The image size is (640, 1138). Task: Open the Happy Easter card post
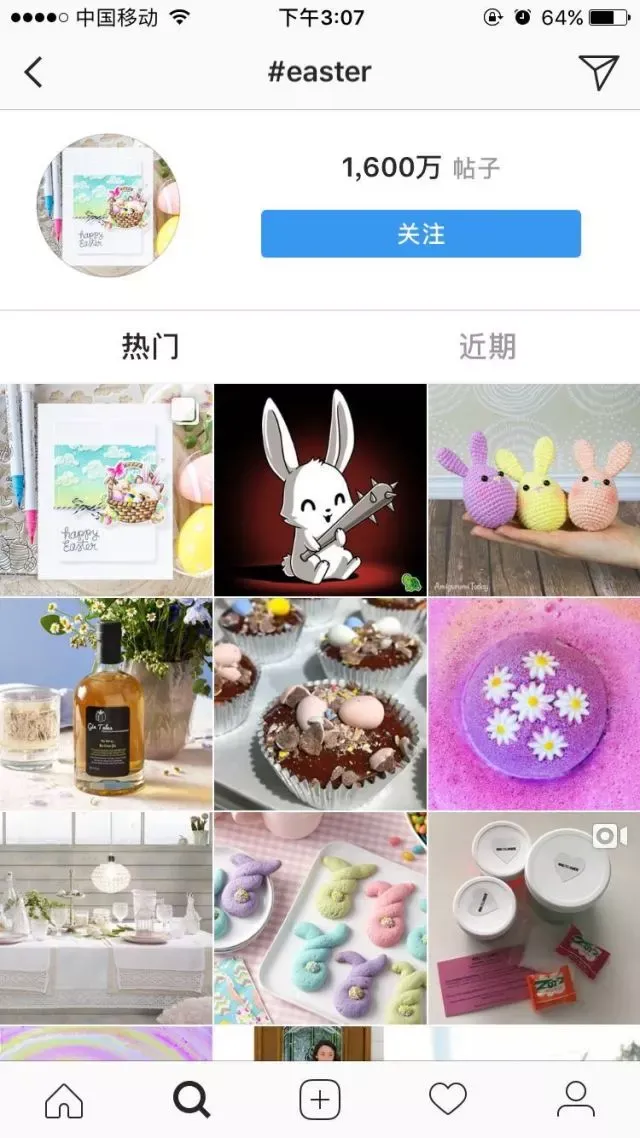click(x=106, y=490)
